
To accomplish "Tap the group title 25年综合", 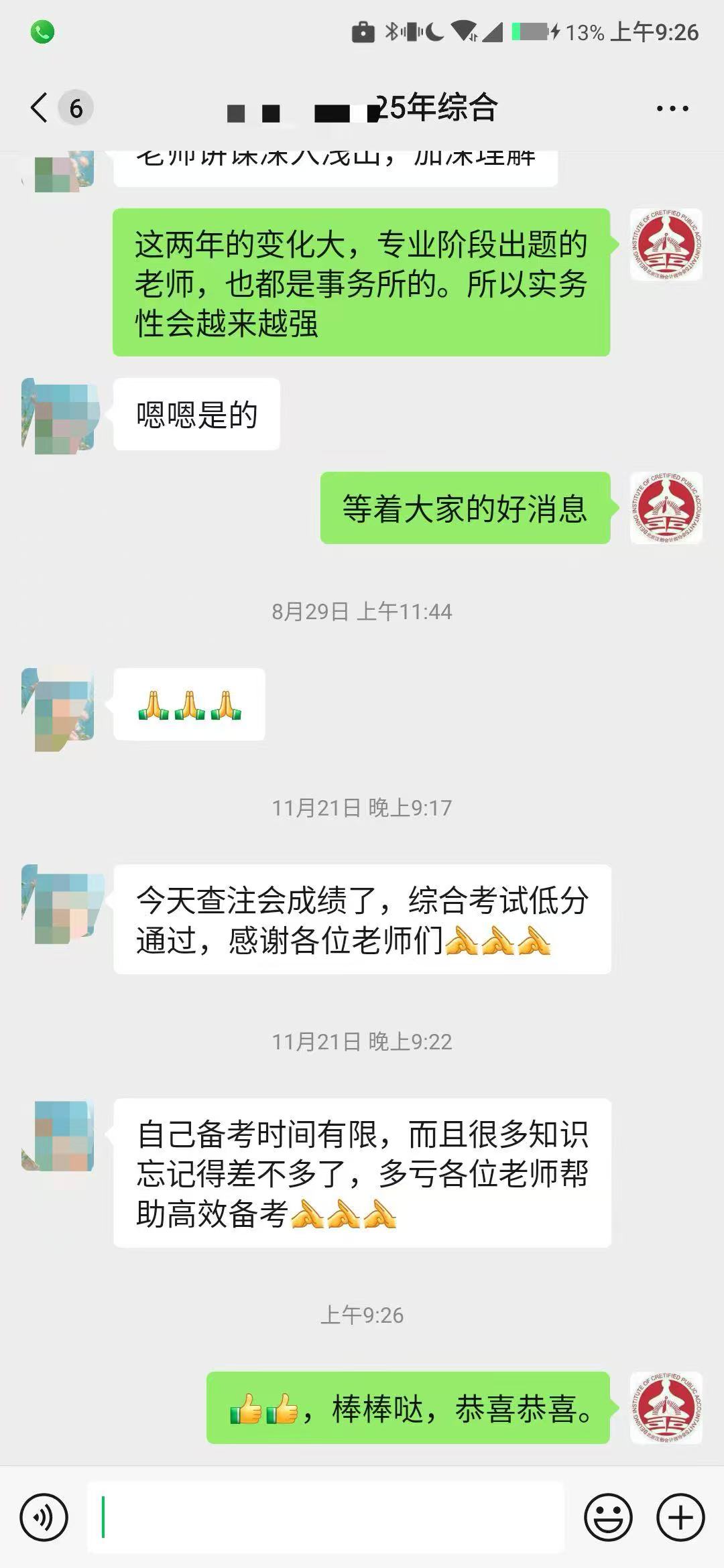I will pos(436,107).
